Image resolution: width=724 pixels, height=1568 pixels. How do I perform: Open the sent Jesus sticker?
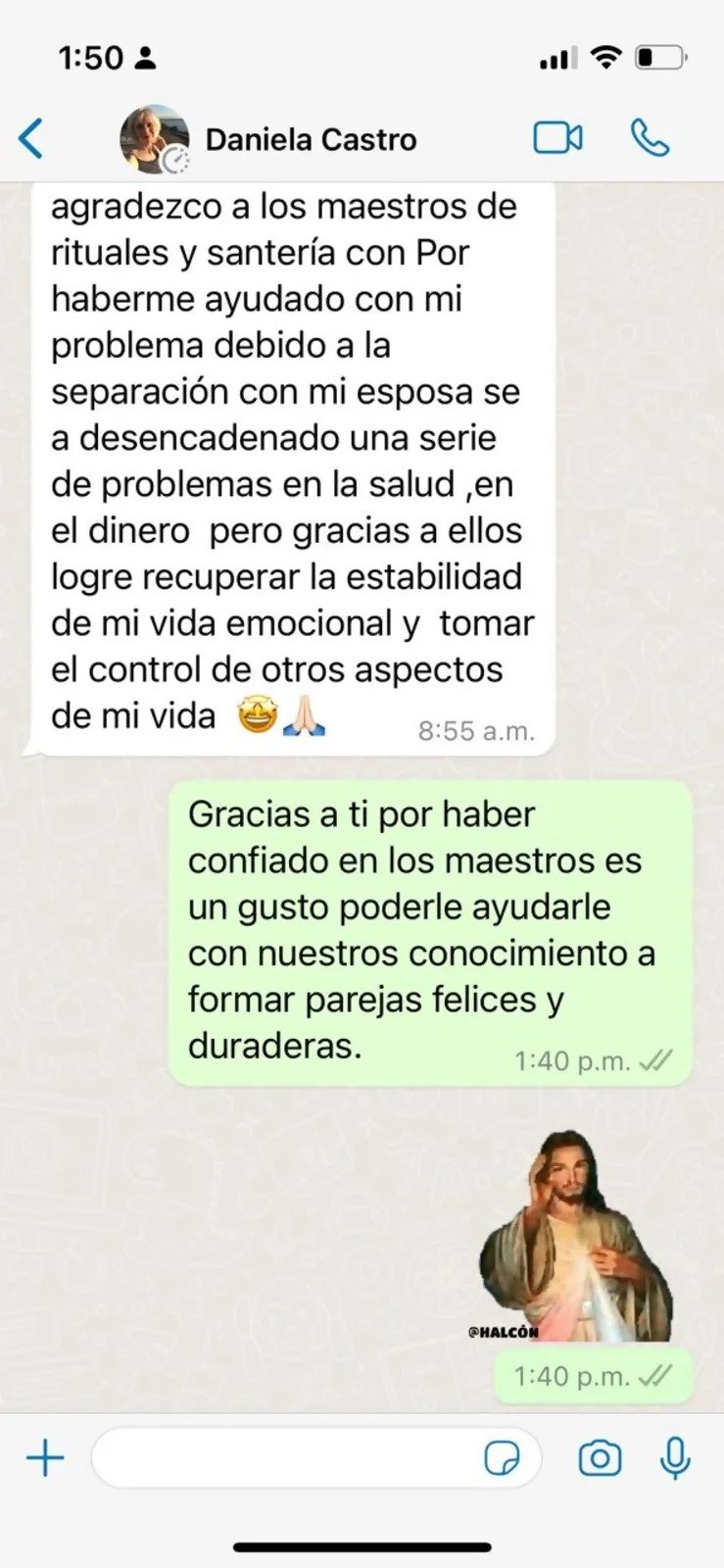coord(576,1237)
